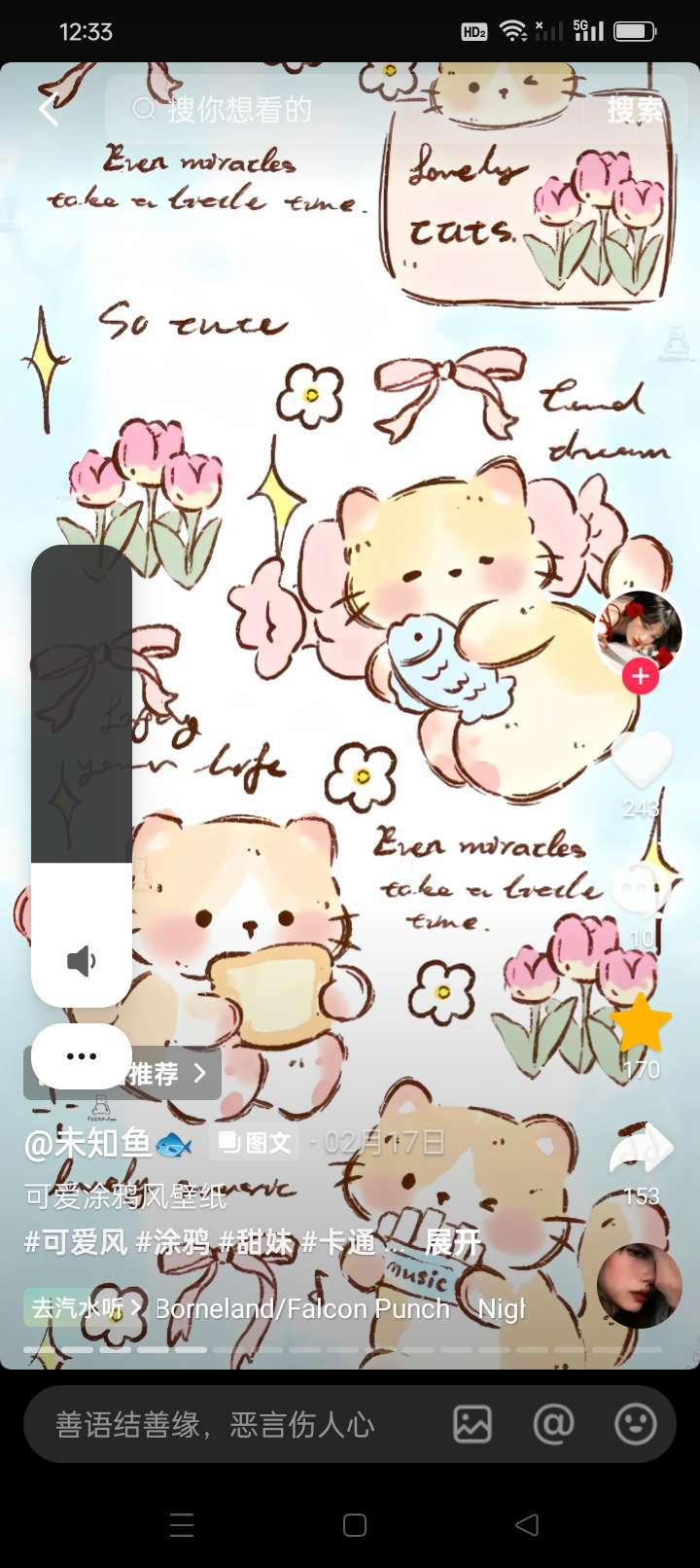Viewport: 700px width, 1568px height.
Task: Attach an image to the comment
Action: [472, 1425]
